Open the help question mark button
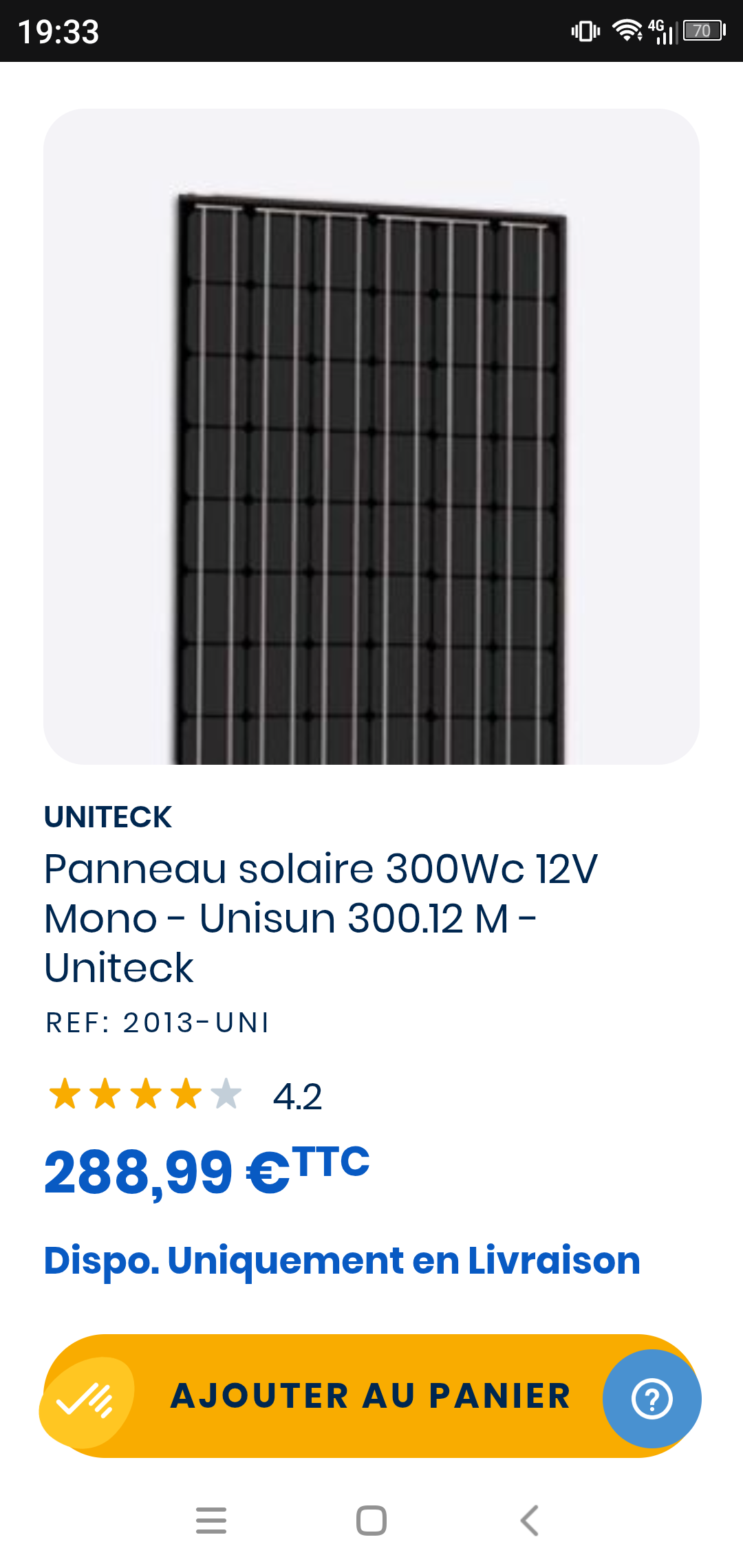This screenshot has height=1568, width=743. click(652, 1399)
